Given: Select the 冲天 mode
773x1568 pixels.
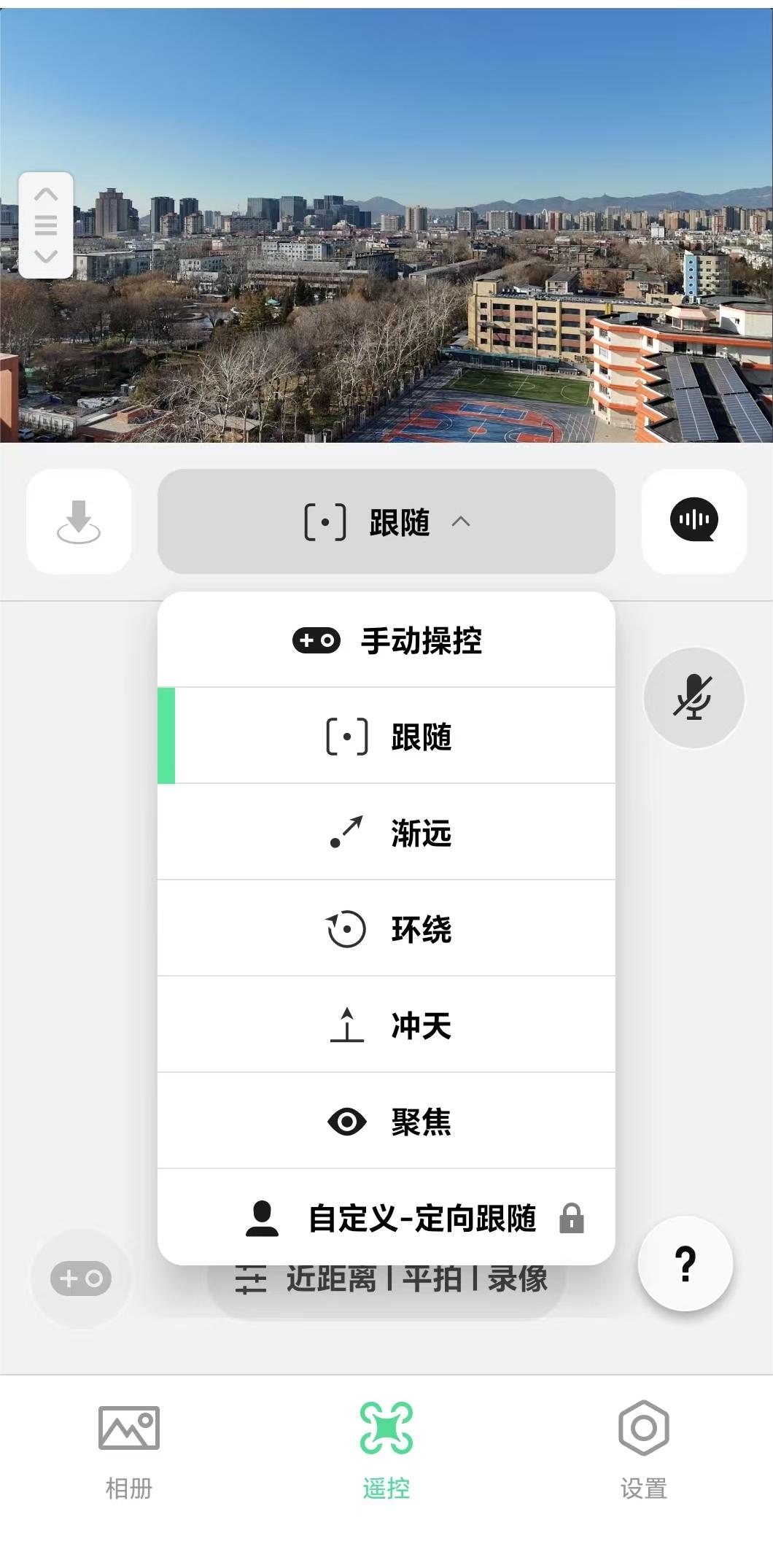Looking at the screenshot, I should (386, 1025).
